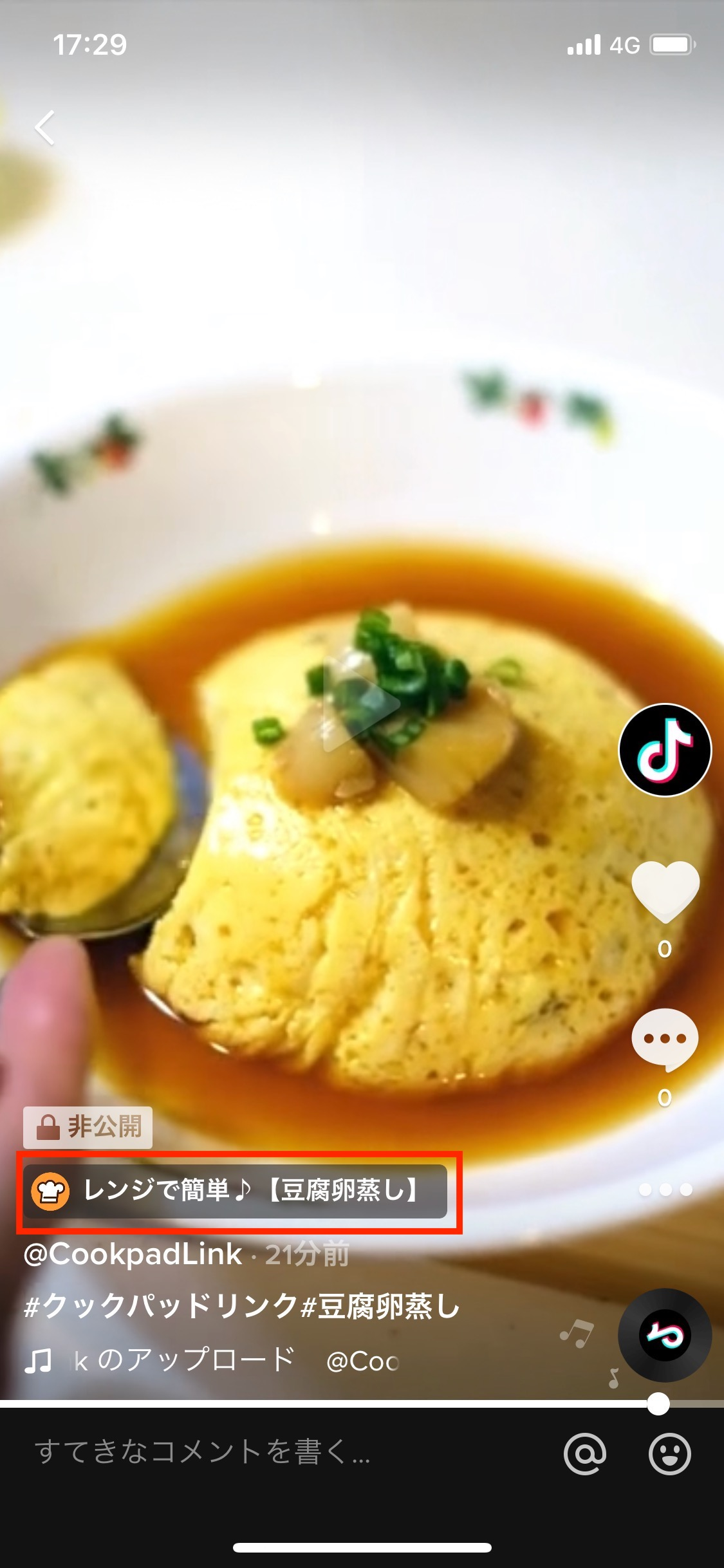Open the spinning sound disc
Screen dimensions: 724x1568
click(x=665, y=1335)
